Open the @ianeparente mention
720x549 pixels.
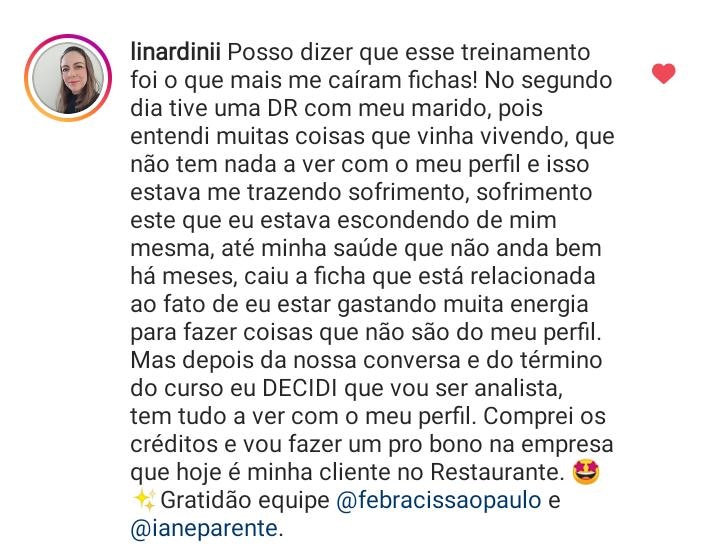202,528
